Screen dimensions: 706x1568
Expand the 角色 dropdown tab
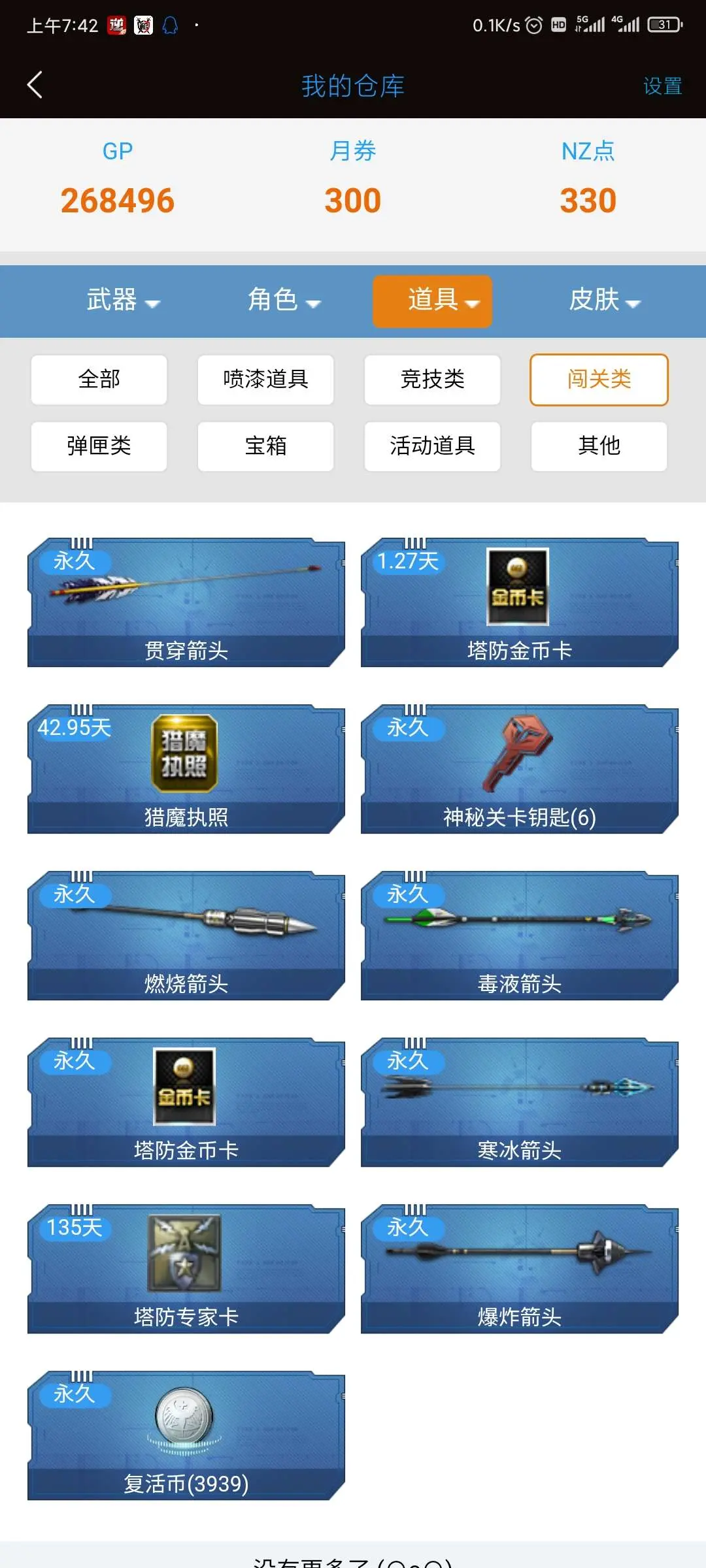click(x=284, y=301)
